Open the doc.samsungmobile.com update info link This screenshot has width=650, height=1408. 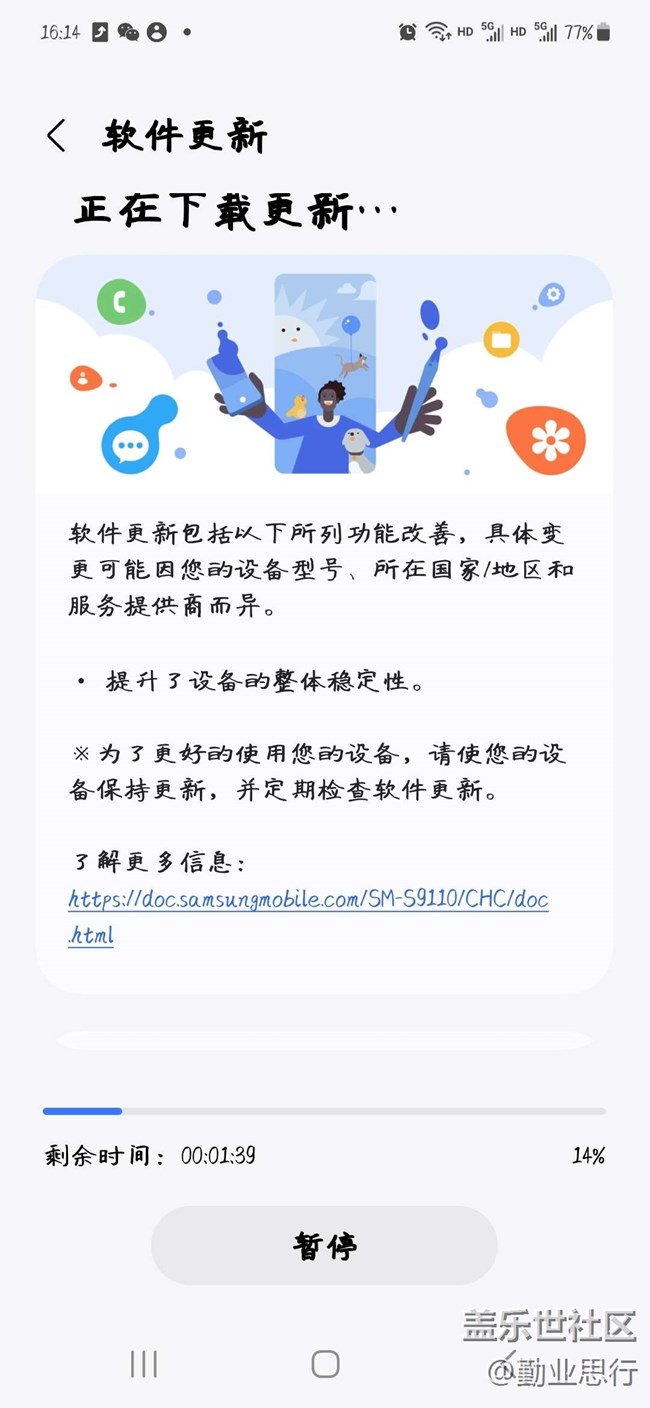[308, 916]
